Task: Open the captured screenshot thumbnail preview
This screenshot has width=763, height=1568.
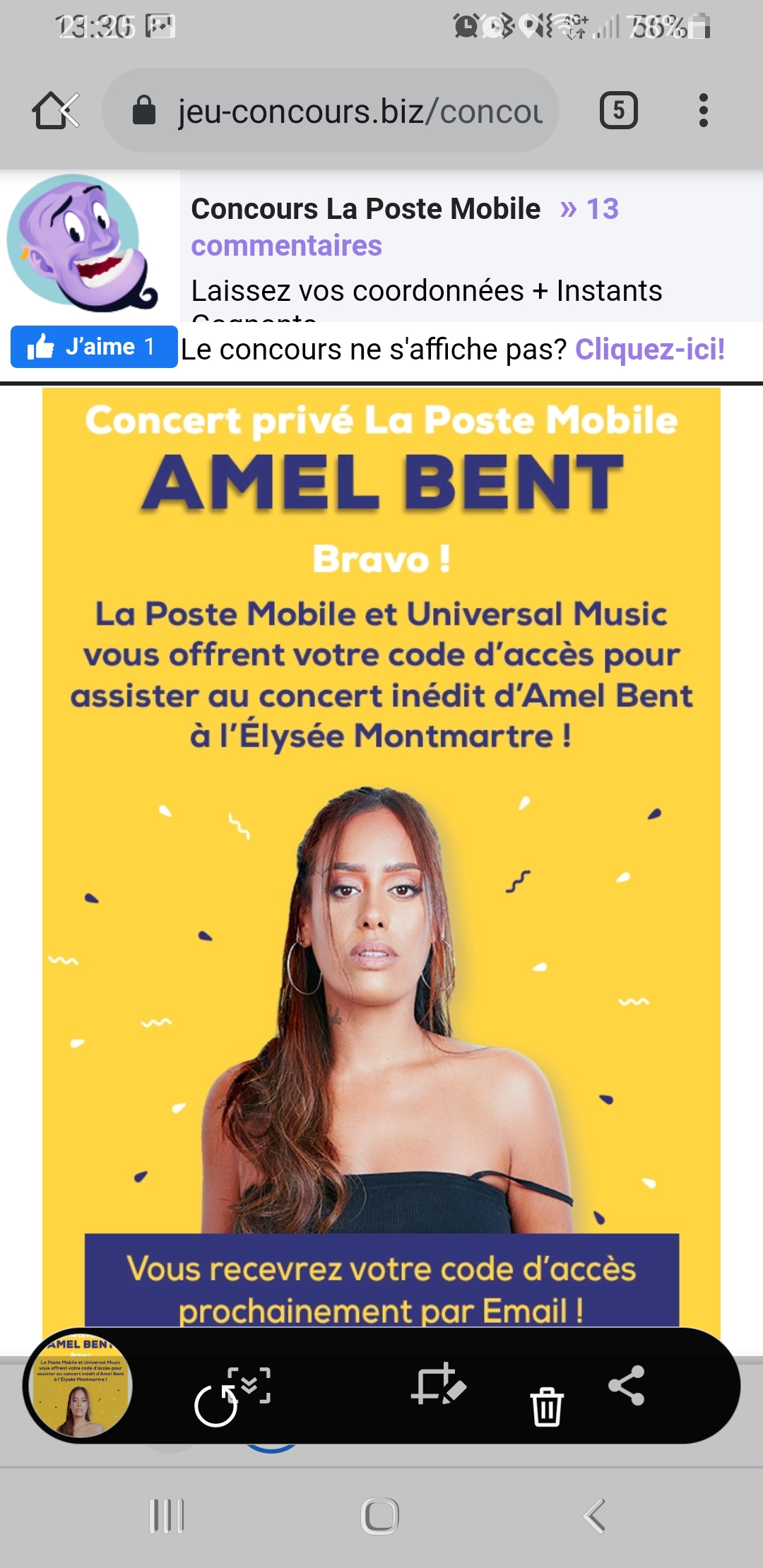Action: tap(79, 1386)
